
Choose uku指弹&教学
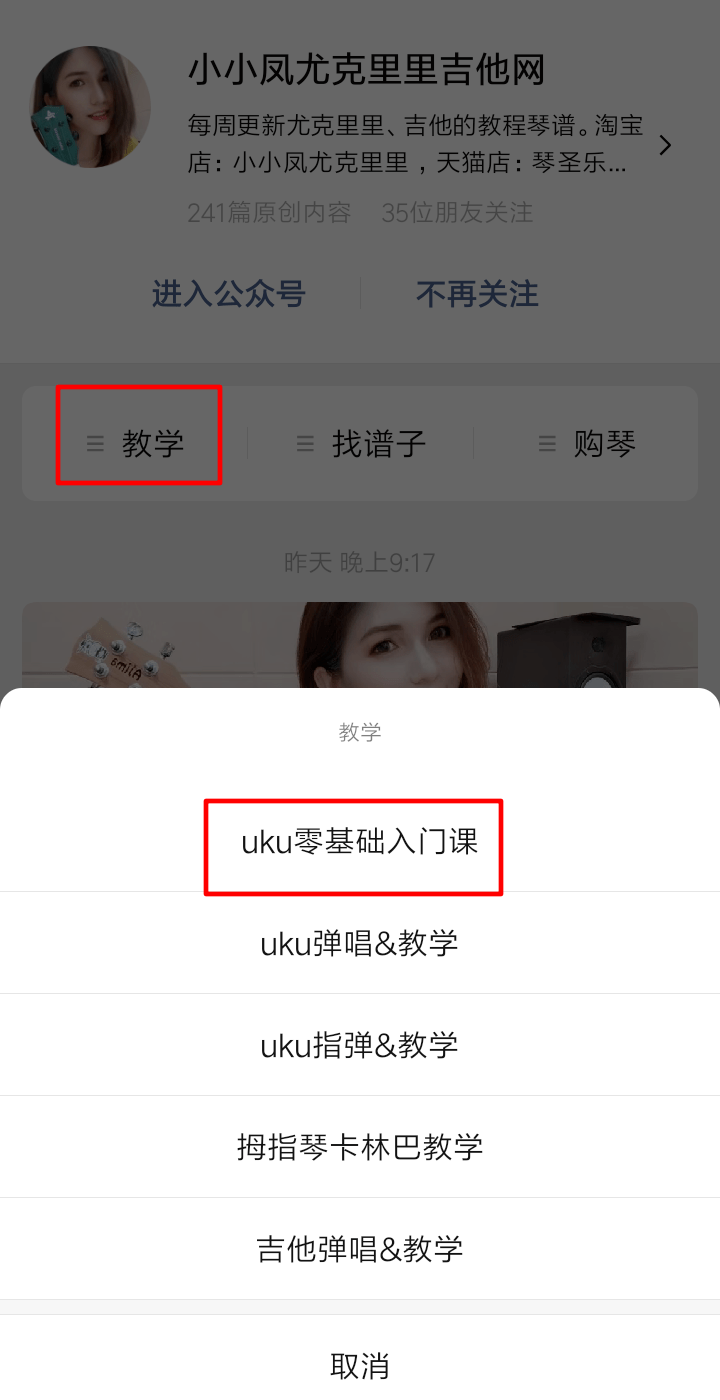(360, 1045)
